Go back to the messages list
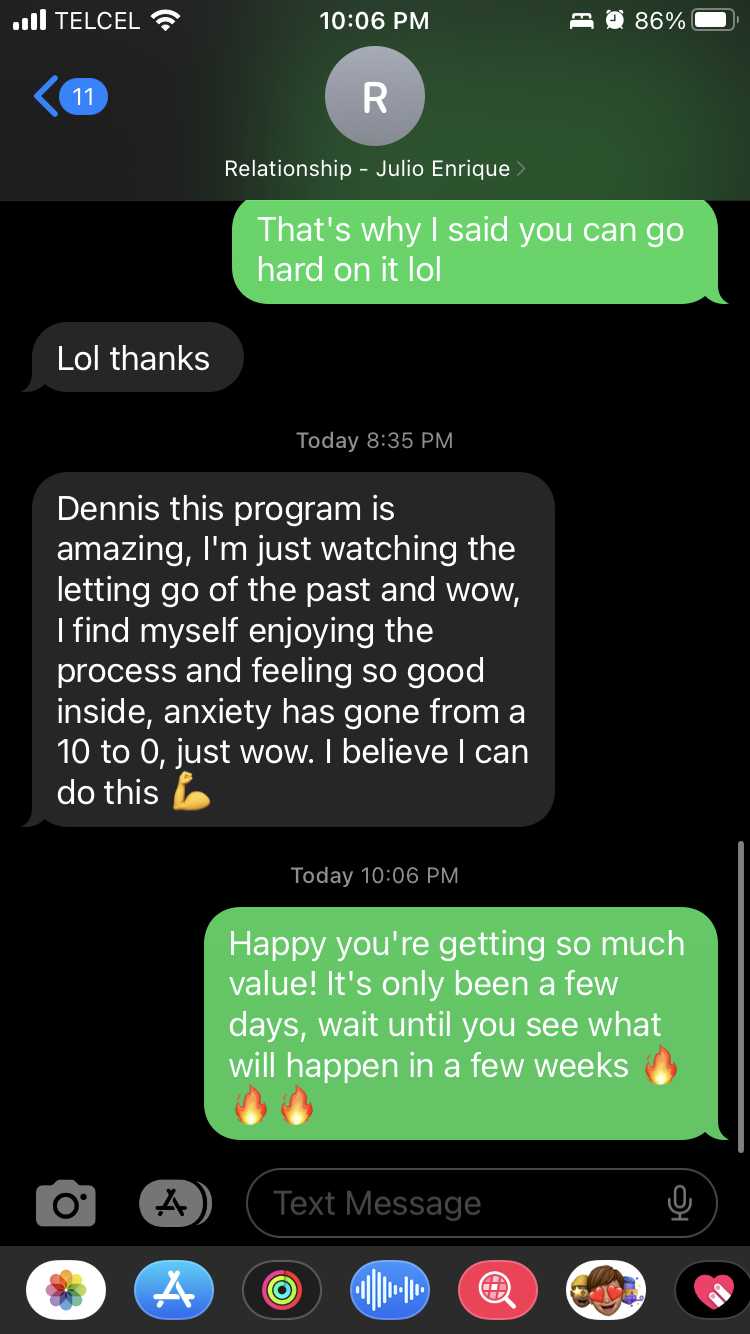The height and width of the screenshot is (1334, 750). 68,97
